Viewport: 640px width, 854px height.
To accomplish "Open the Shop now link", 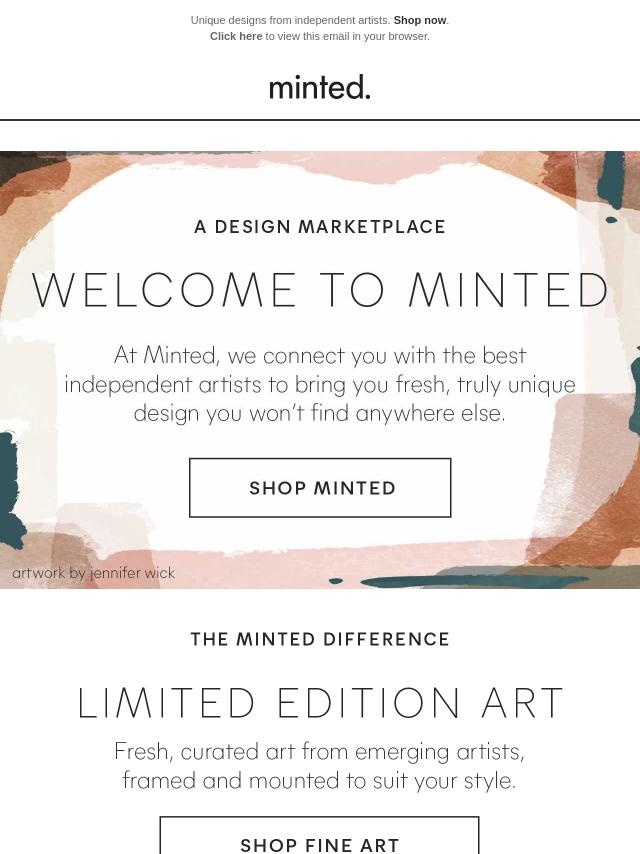I will [419, 20].
